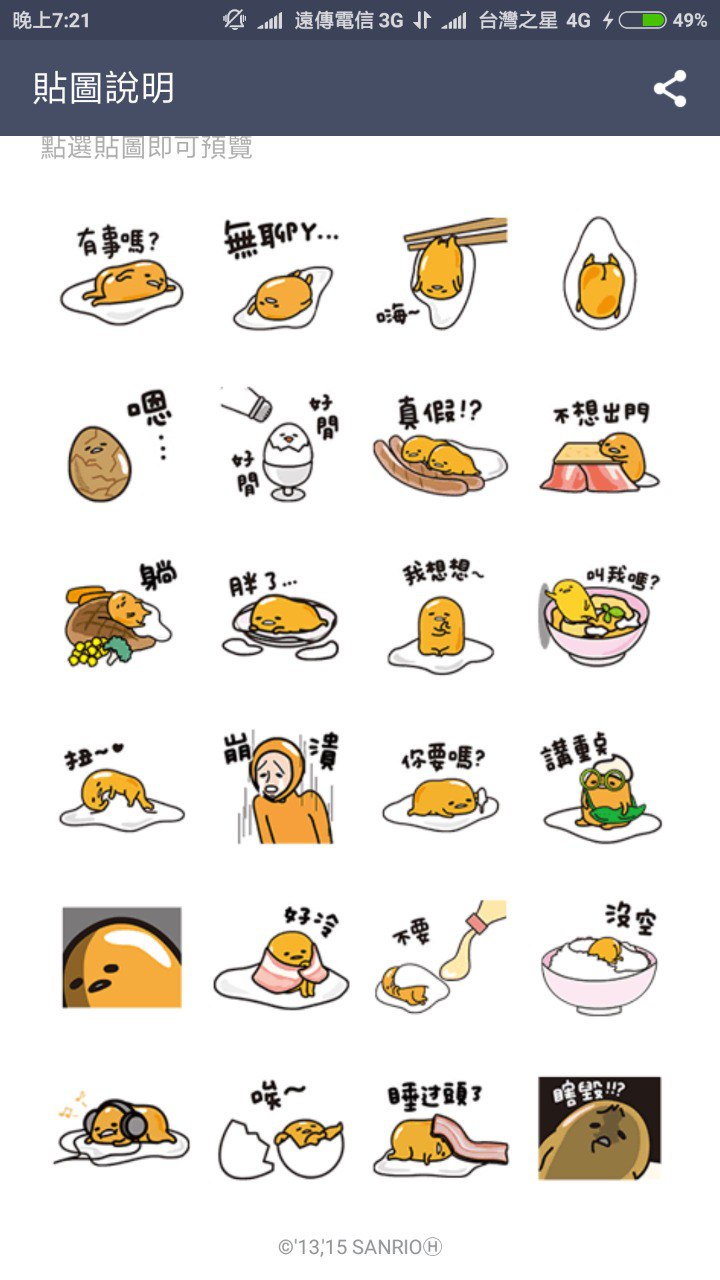Share this sticker pack
The image size is (720, 1280).
[x=670, y=89]
